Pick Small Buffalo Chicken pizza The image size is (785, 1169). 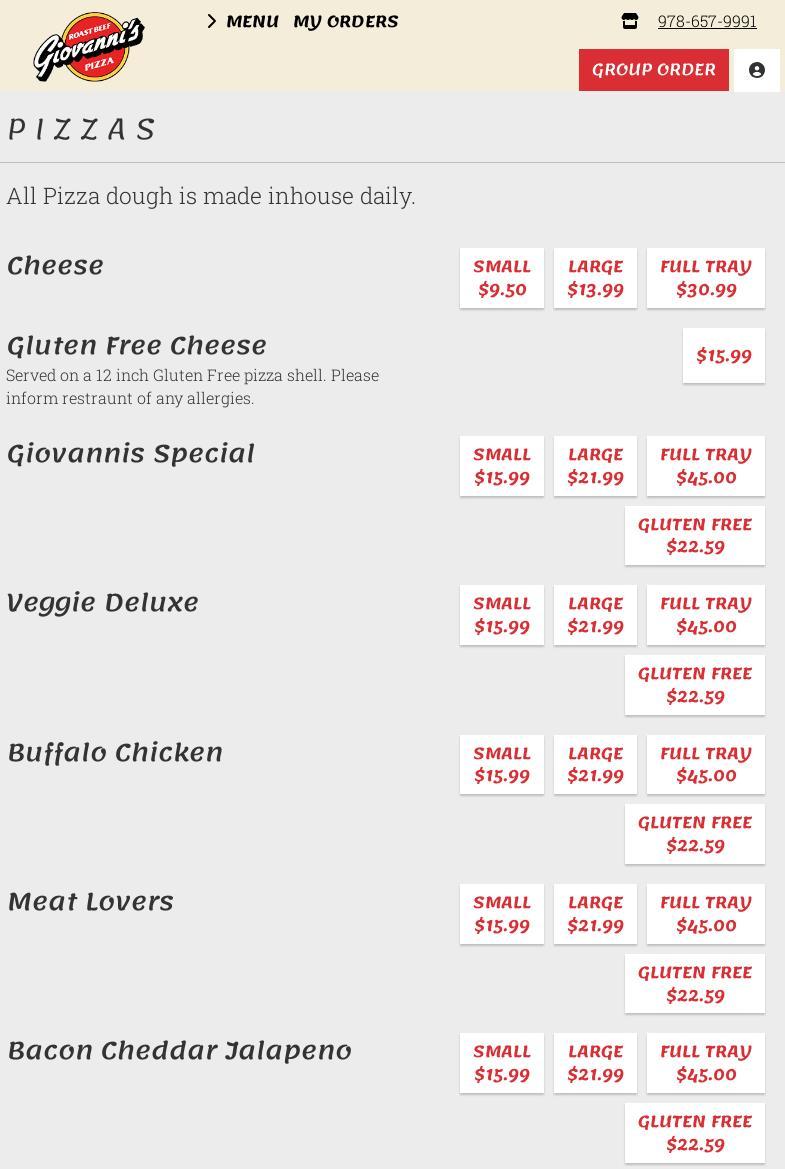[502, 764]
